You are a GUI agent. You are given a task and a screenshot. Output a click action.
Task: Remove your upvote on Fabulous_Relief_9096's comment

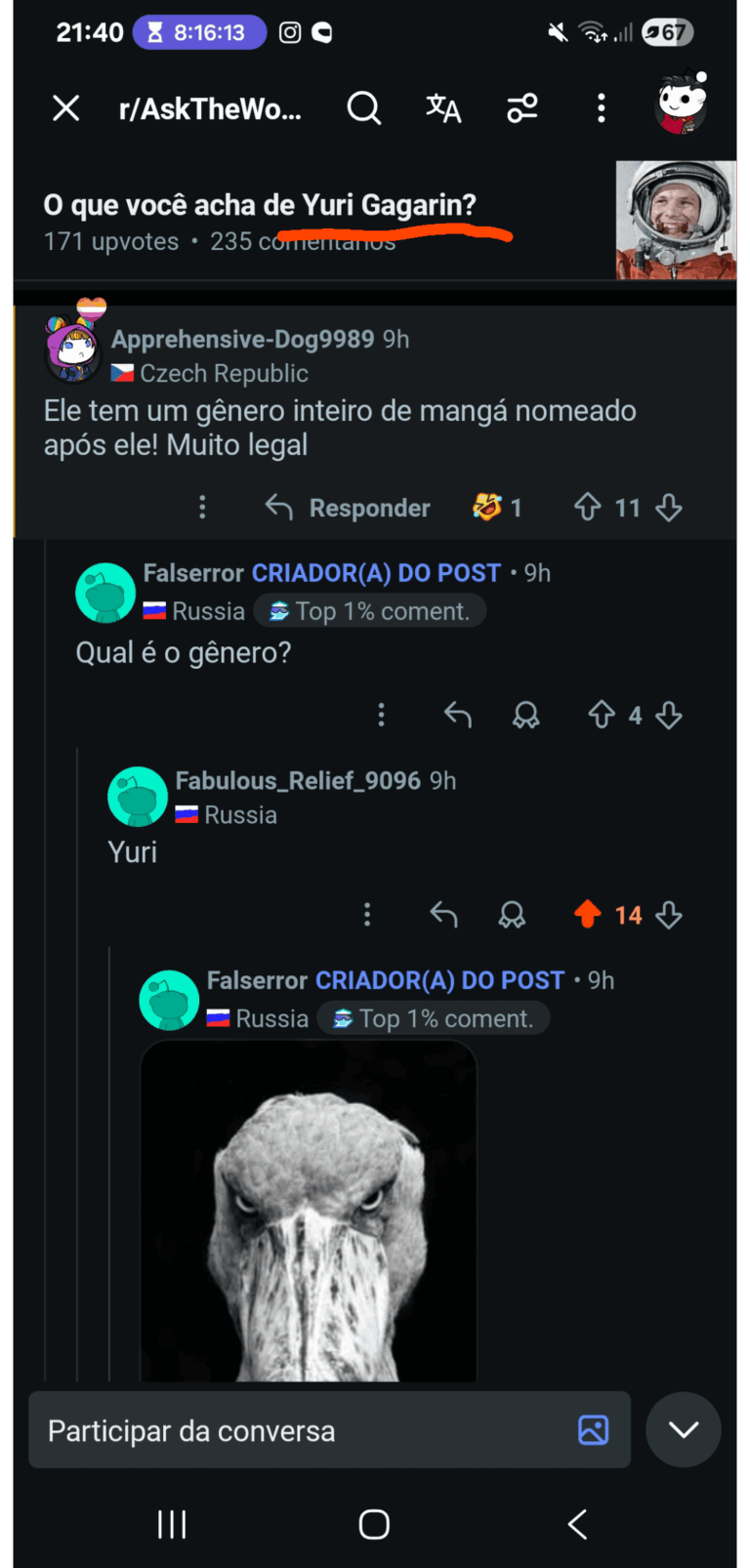pyautogui.click(x=588, y=915)
